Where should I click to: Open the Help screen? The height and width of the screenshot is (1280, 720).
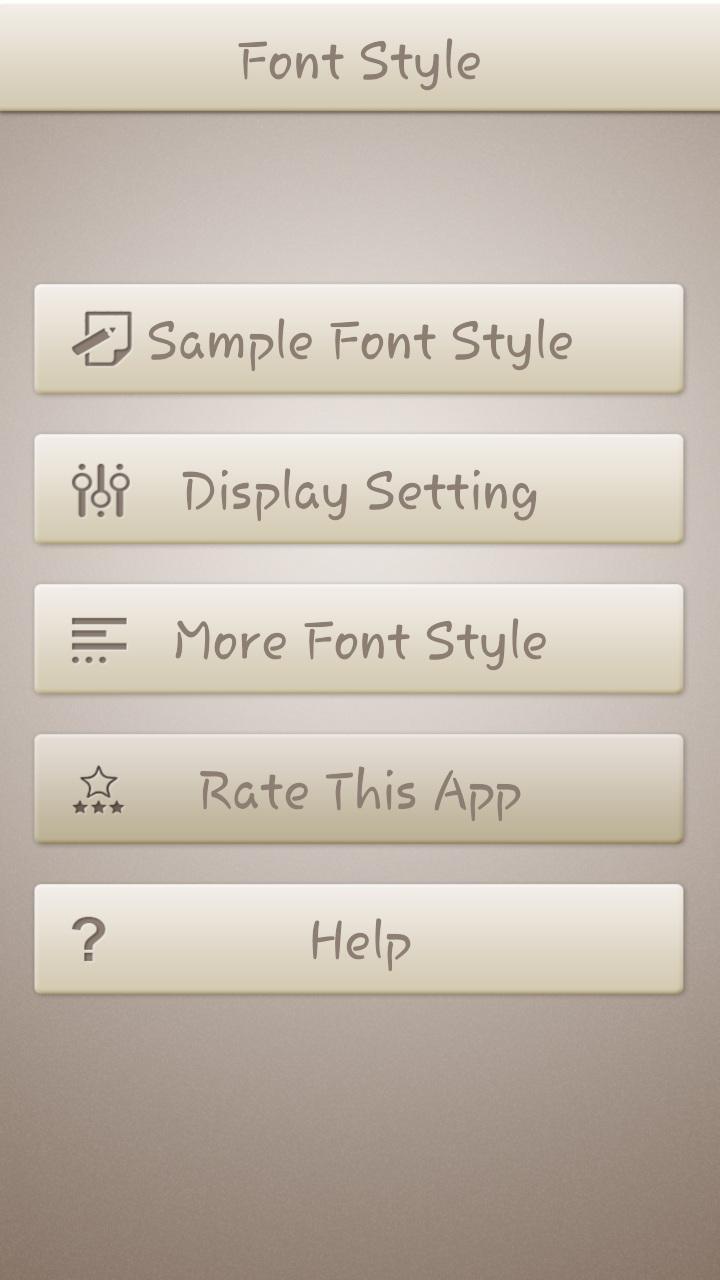(x=360, y=940)
